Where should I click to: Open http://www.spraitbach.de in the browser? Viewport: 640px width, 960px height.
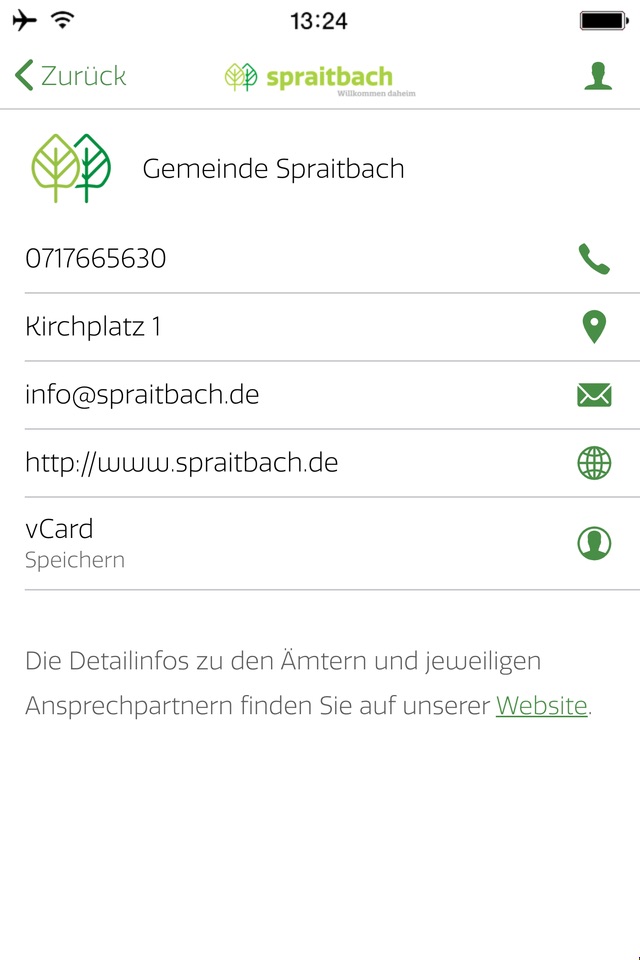[594, 463]
